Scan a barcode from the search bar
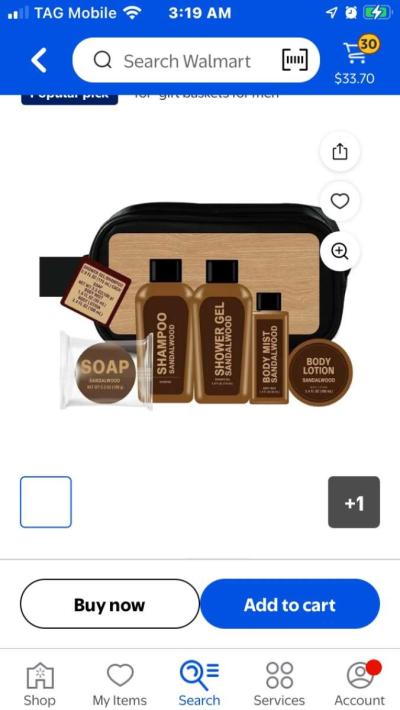 coord(295,60)
